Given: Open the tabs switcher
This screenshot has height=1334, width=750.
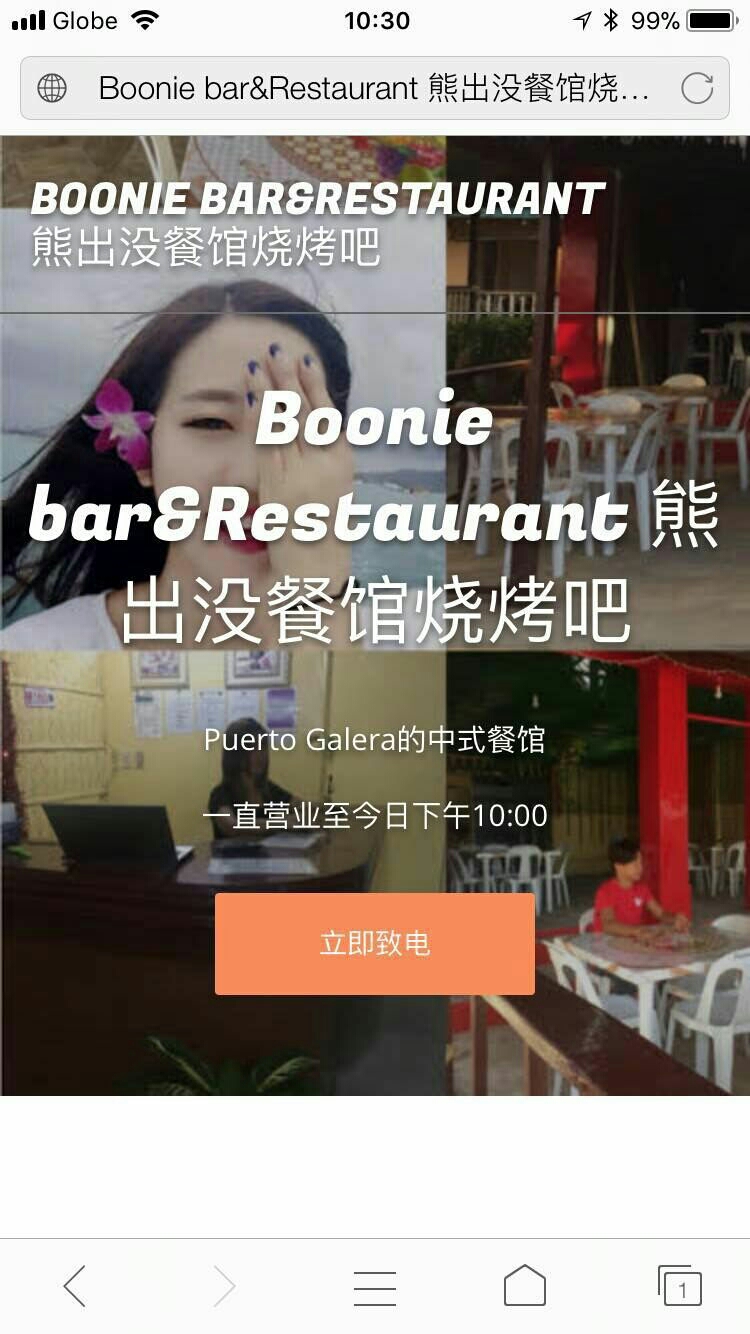Looking at the screenshot, I should pyautogui.click(x=680, y=1286).
